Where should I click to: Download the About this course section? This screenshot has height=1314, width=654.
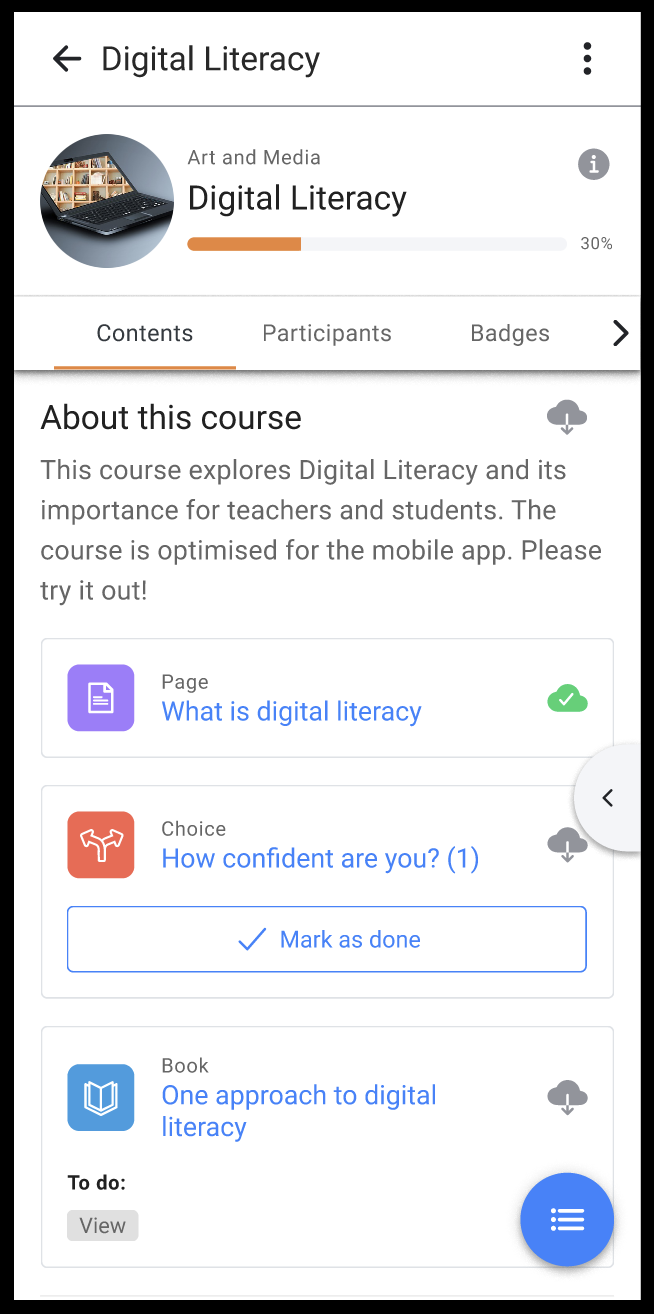coord(567,417)
